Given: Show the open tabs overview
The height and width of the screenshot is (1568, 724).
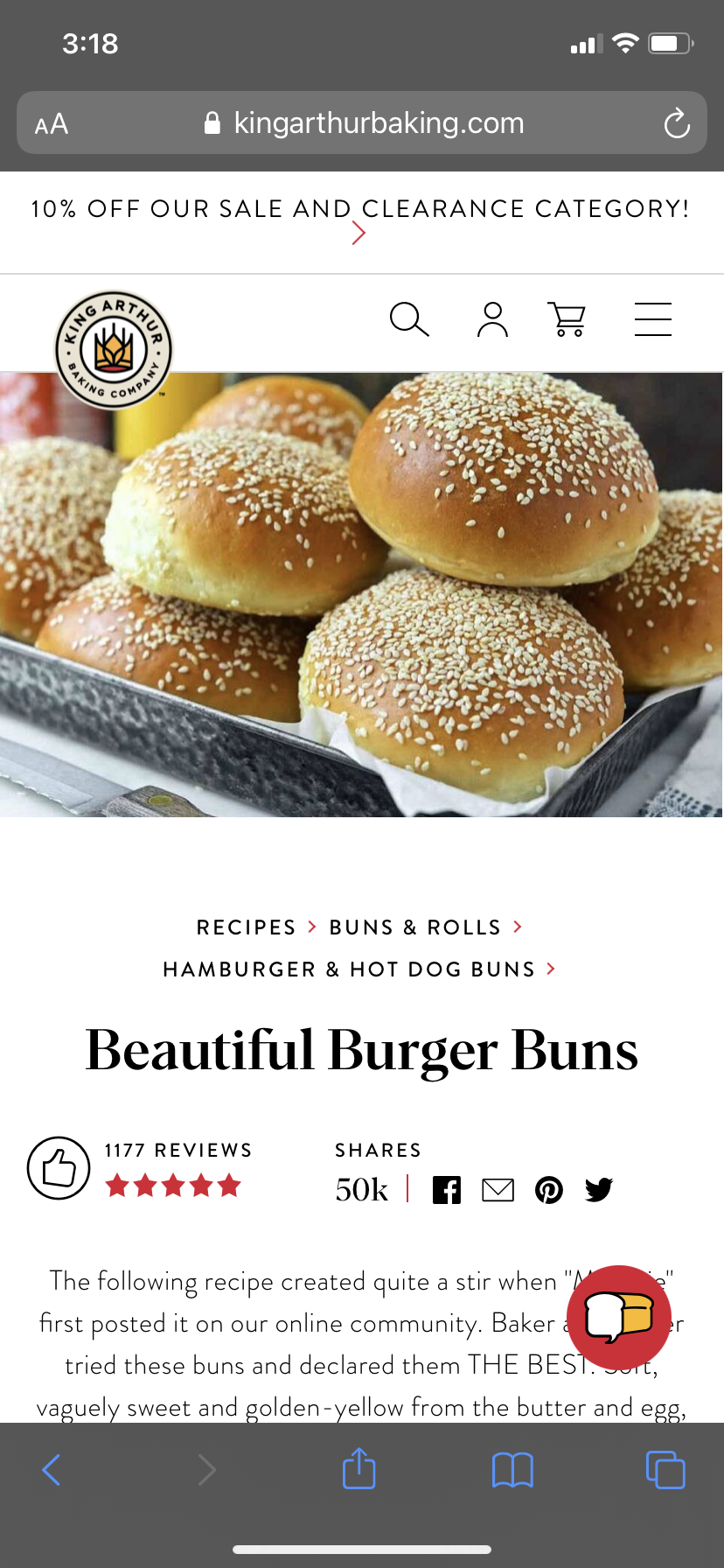Looking at the screenshot, I should tap(665, 1469).
